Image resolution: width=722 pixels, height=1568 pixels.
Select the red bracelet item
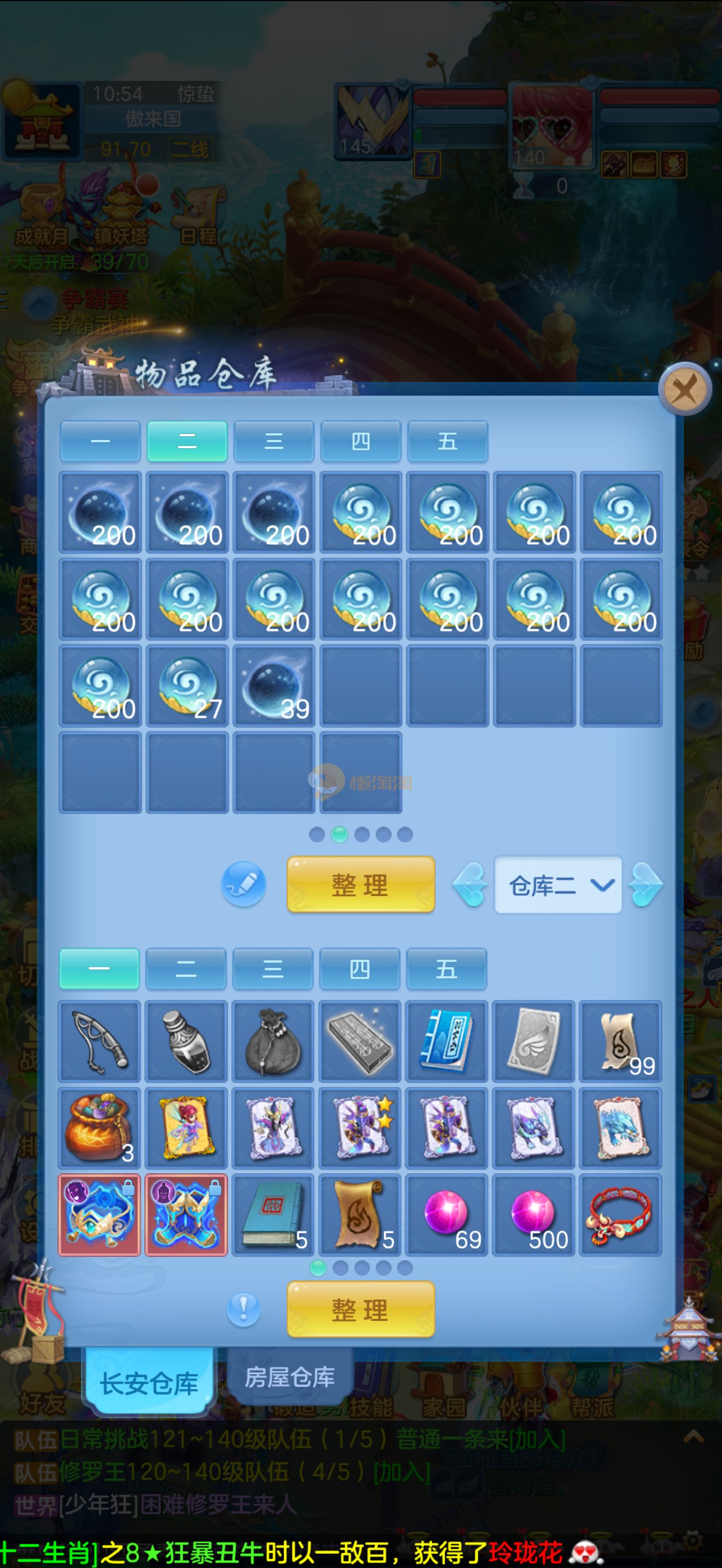(x=620, y=1215)
